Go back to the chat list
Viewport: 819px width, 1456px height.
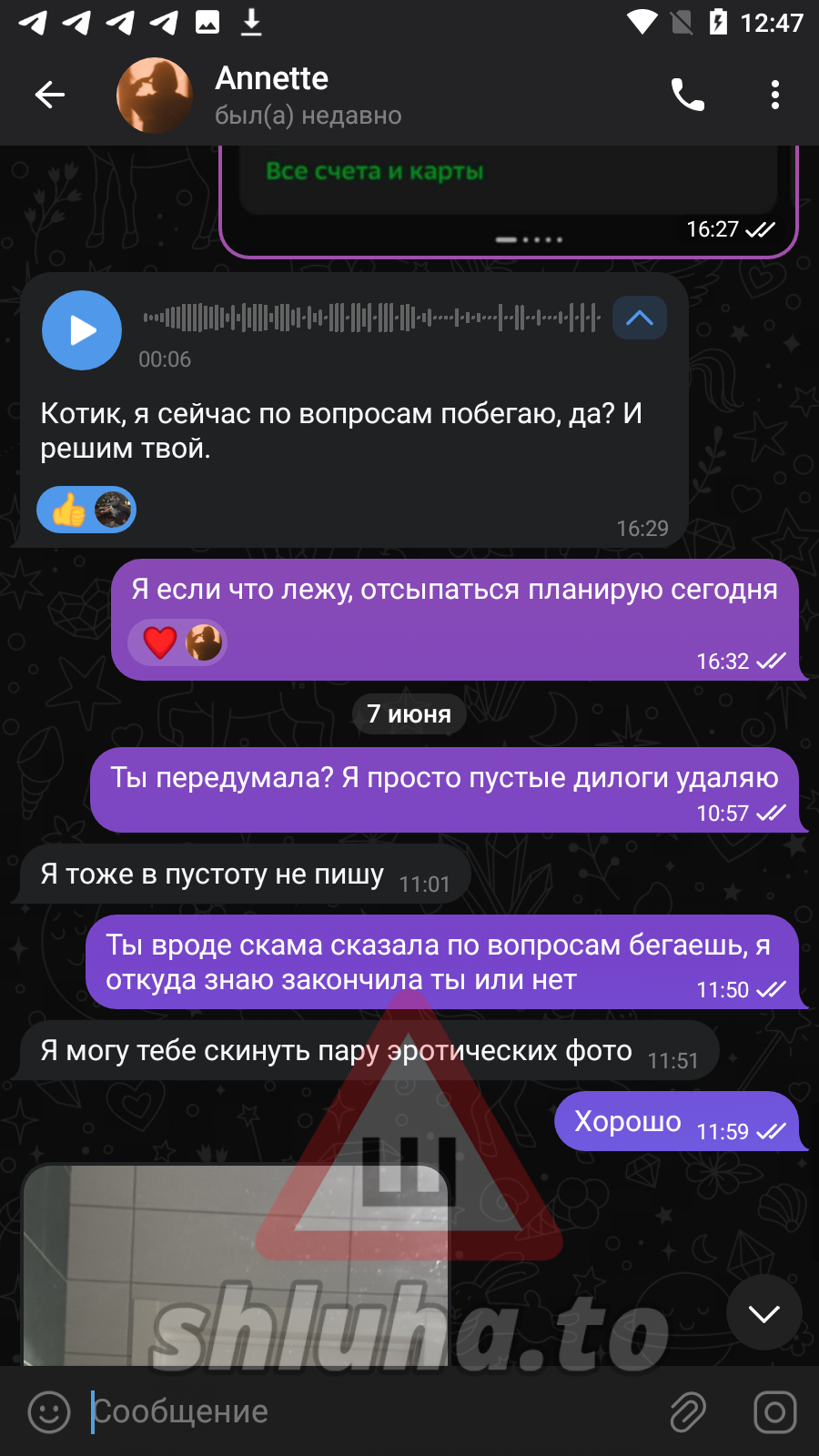(x=50, y=95)
